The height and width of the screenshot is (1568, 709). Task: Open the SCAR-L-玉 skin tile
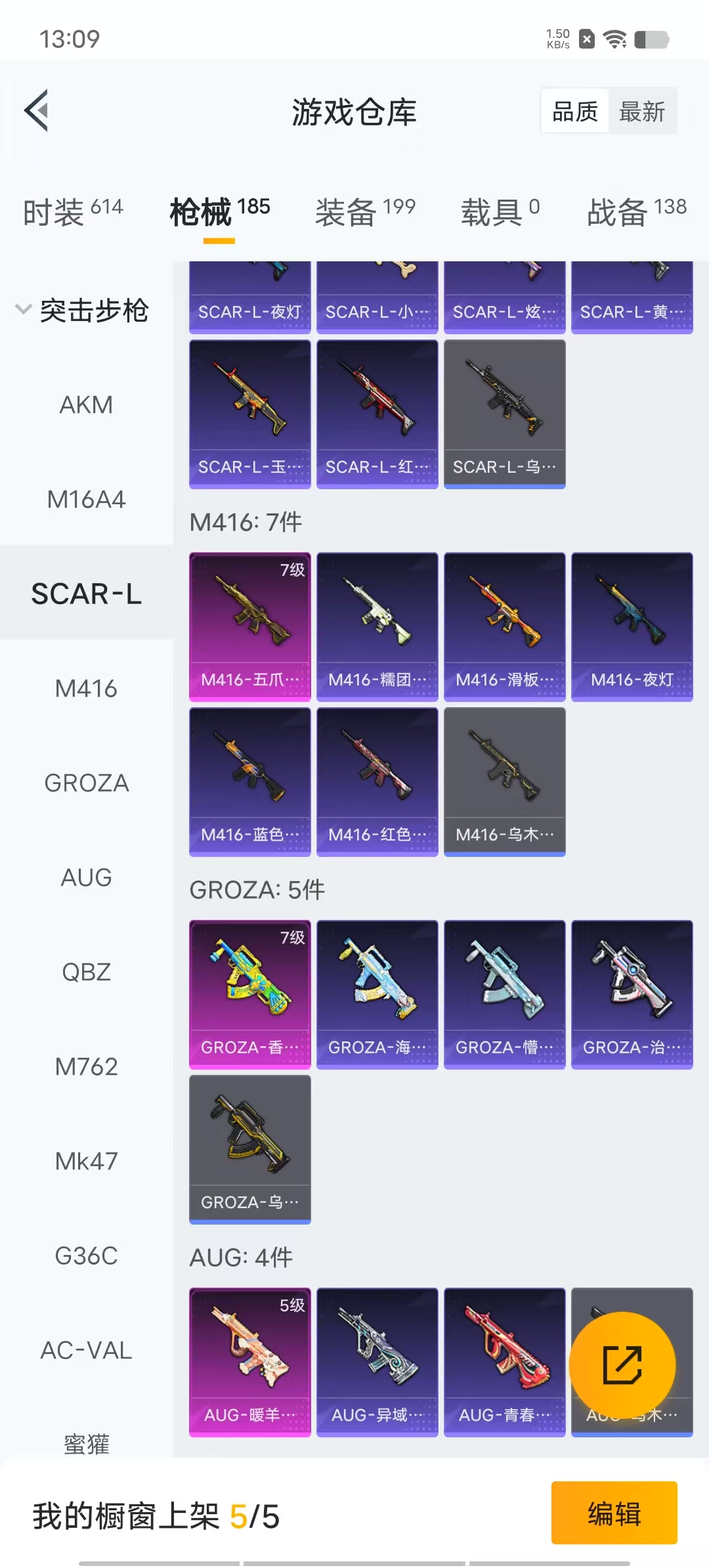click(x=249, y=414)
